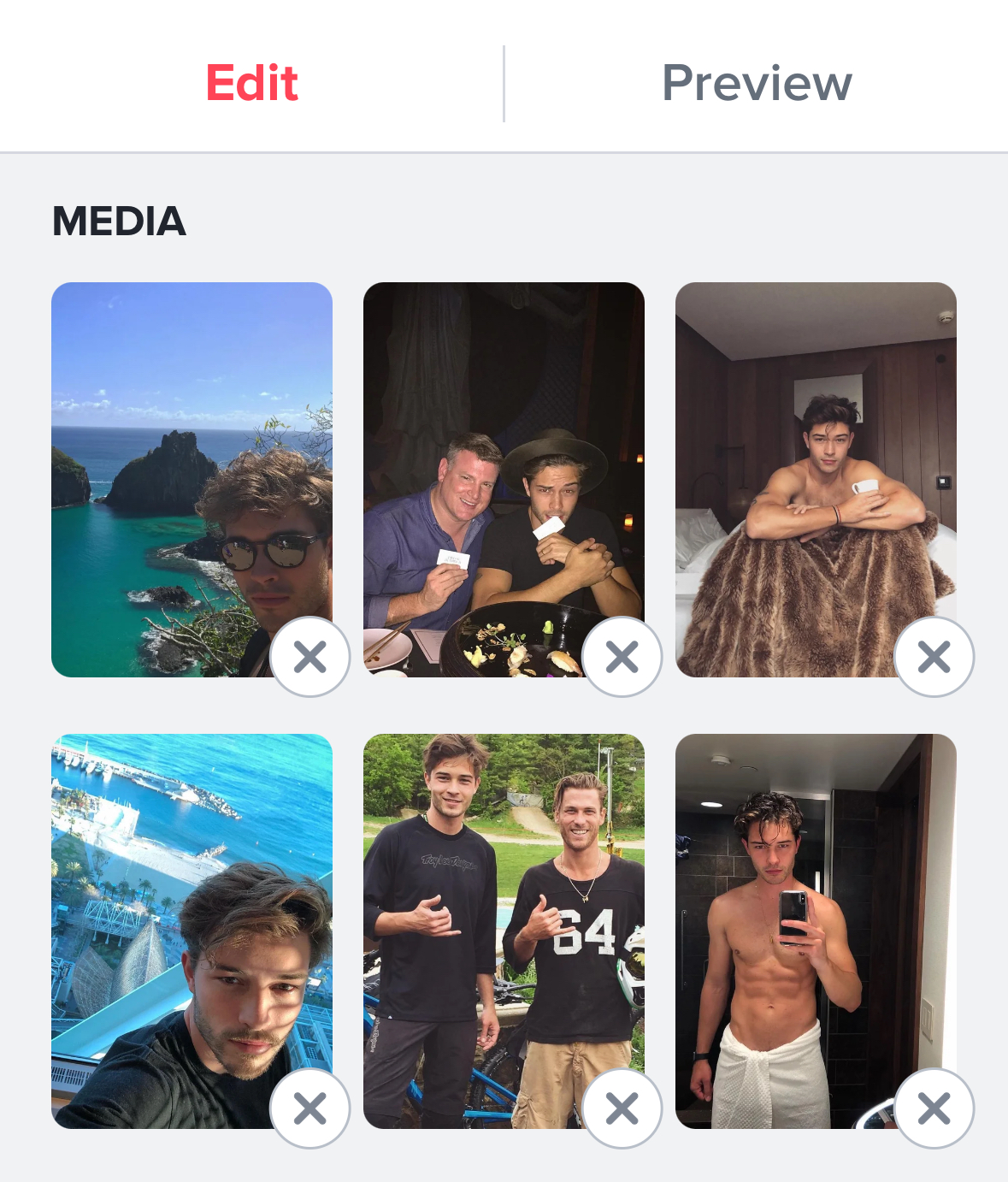Remove the photo with the fur blanket
The image size is (1008, 1182).
[934, 657]
